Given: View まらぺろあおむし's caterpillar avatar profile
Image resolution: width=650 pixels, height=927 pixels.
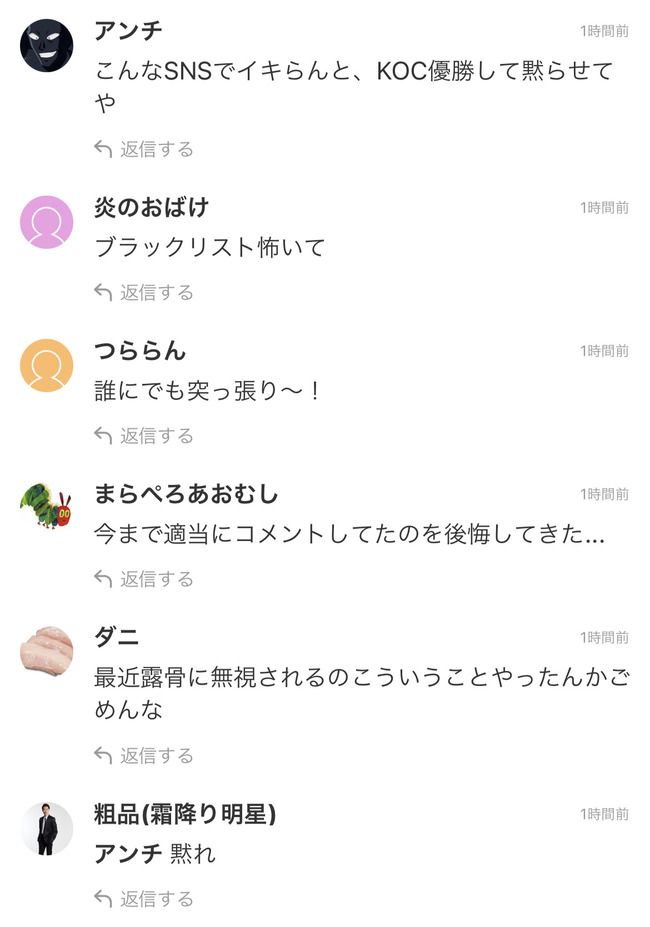Looking at the screenshot, I should (47, 507).
